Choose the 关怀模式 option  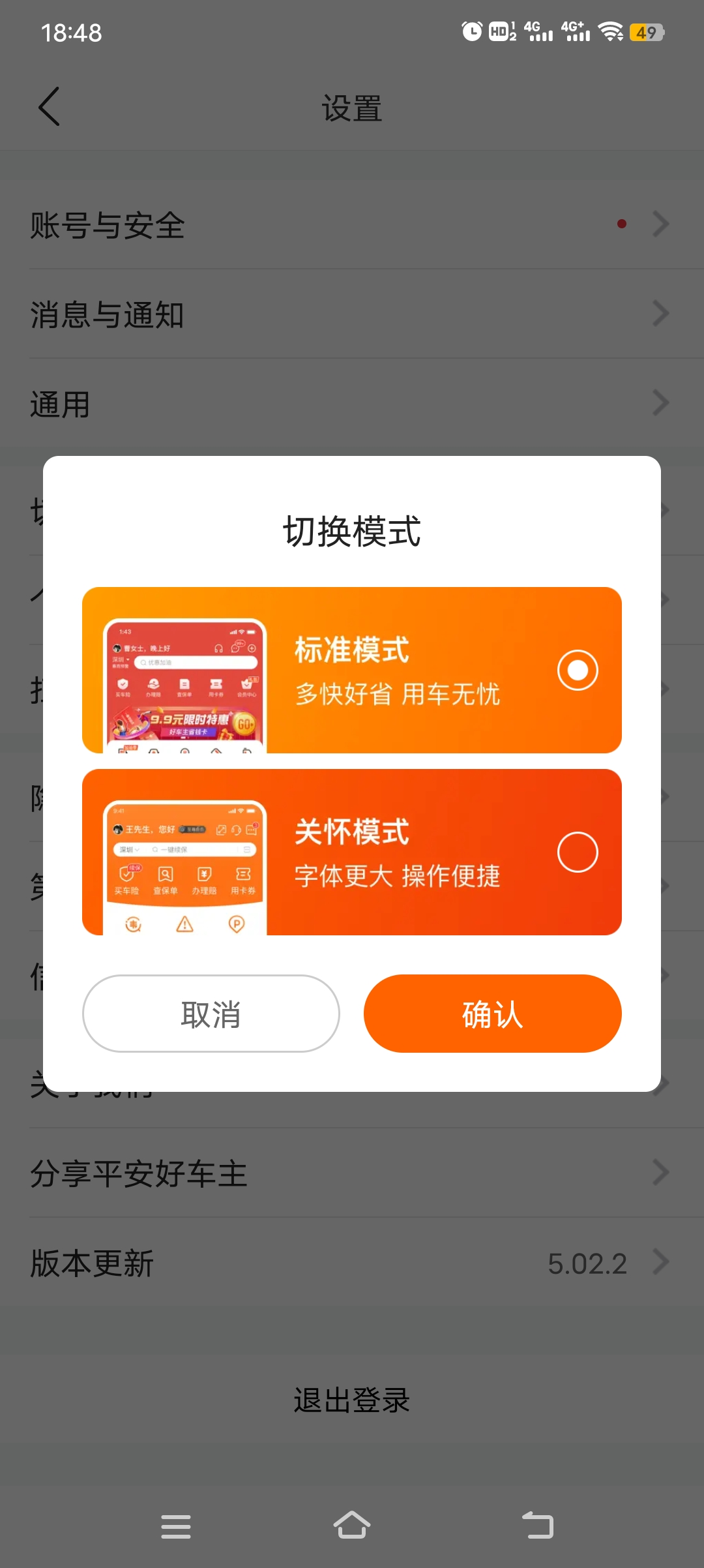point(577,852)
